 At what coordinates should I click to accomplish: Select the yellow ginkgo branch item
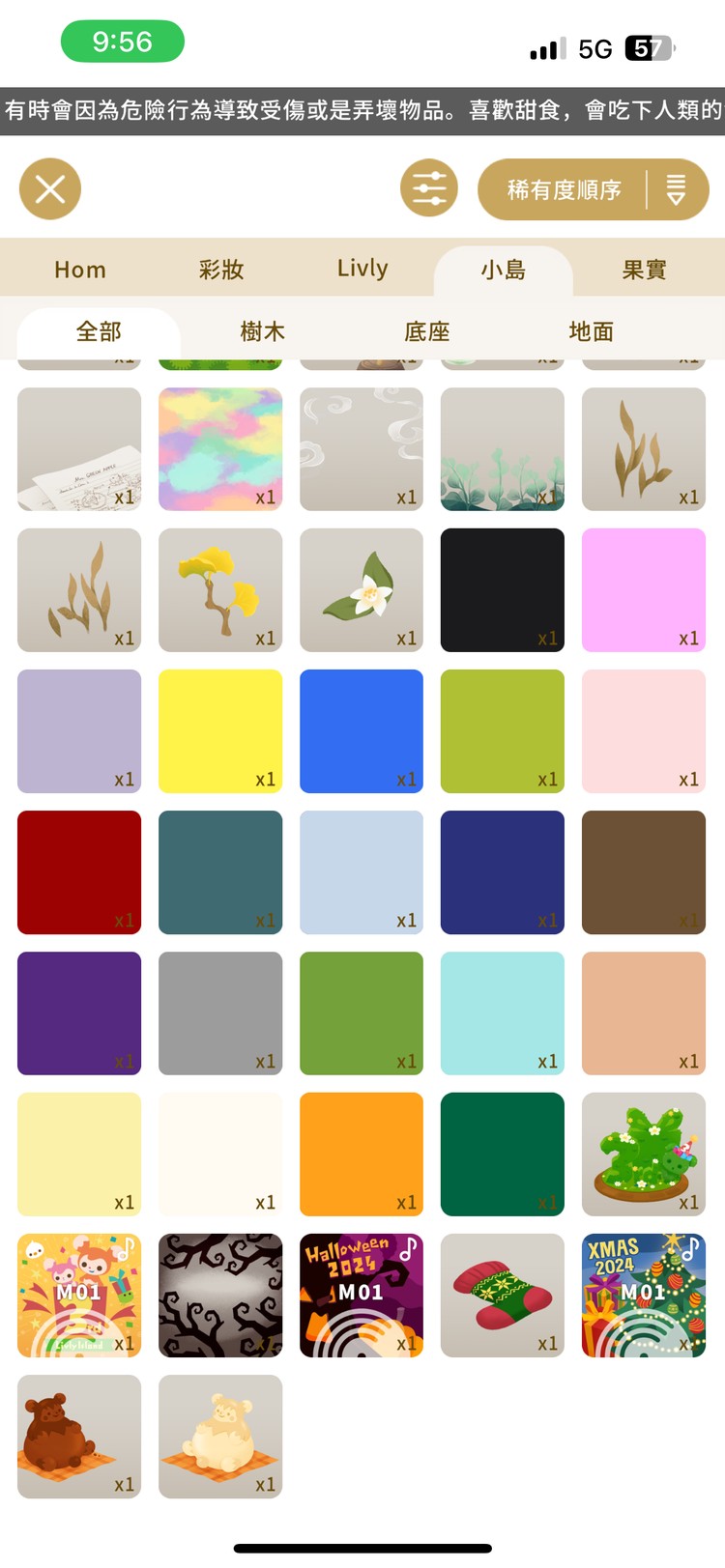click(220, 590)
